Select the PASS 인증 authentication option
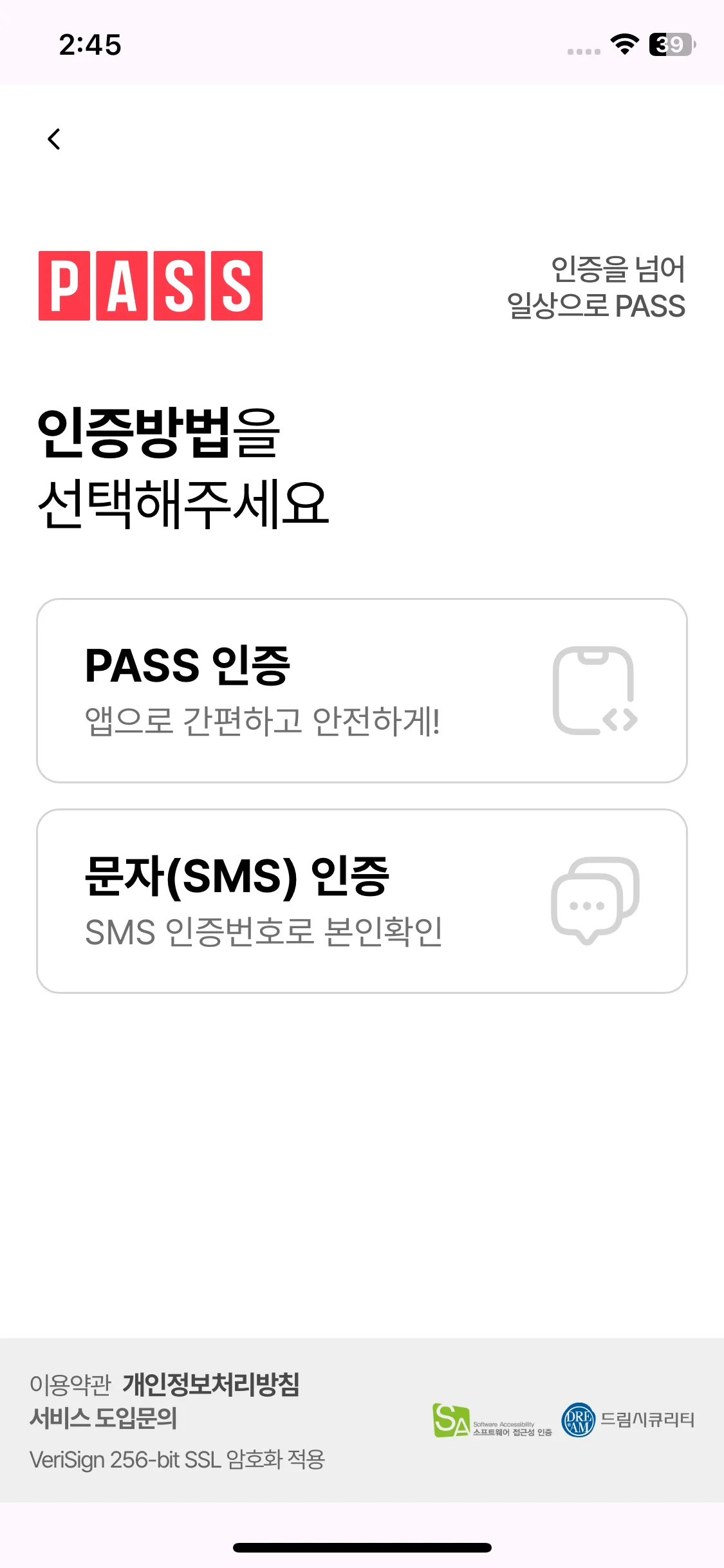The image size is (724, 1568). (x=362, y=689)
